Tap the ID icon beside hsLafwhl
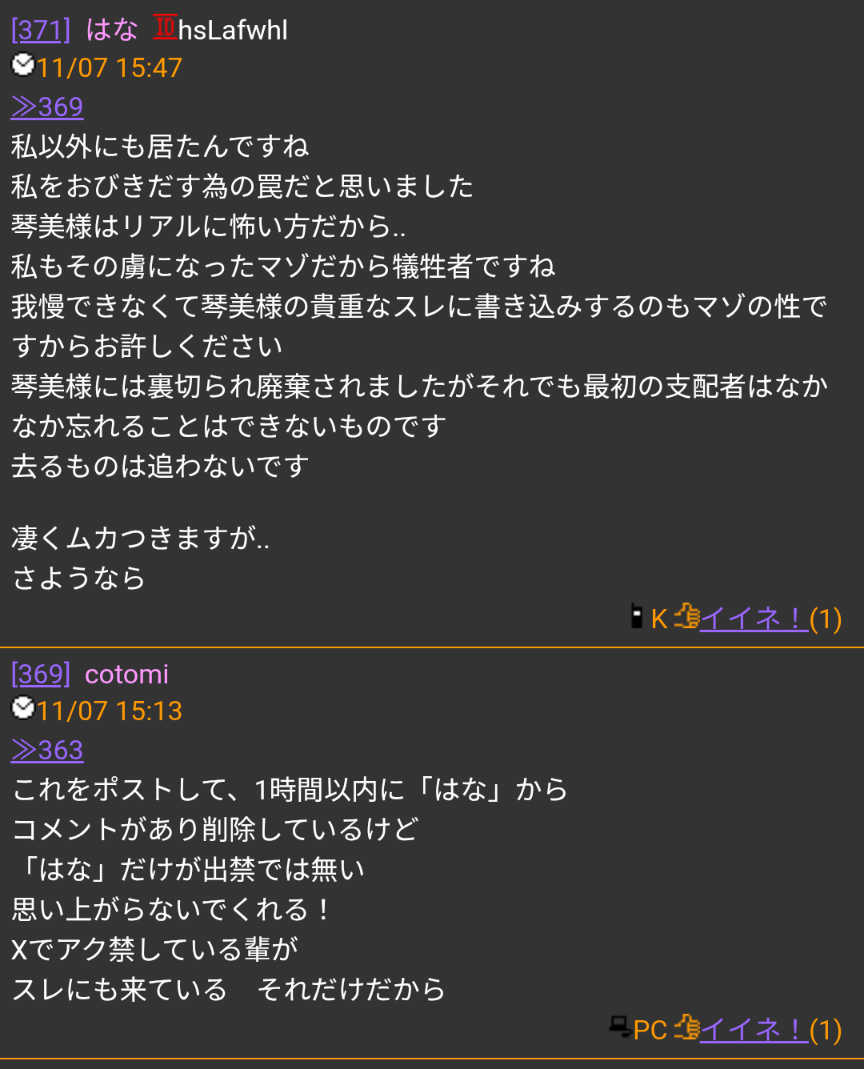The image size is (864, 1069). tap(164, 28)
